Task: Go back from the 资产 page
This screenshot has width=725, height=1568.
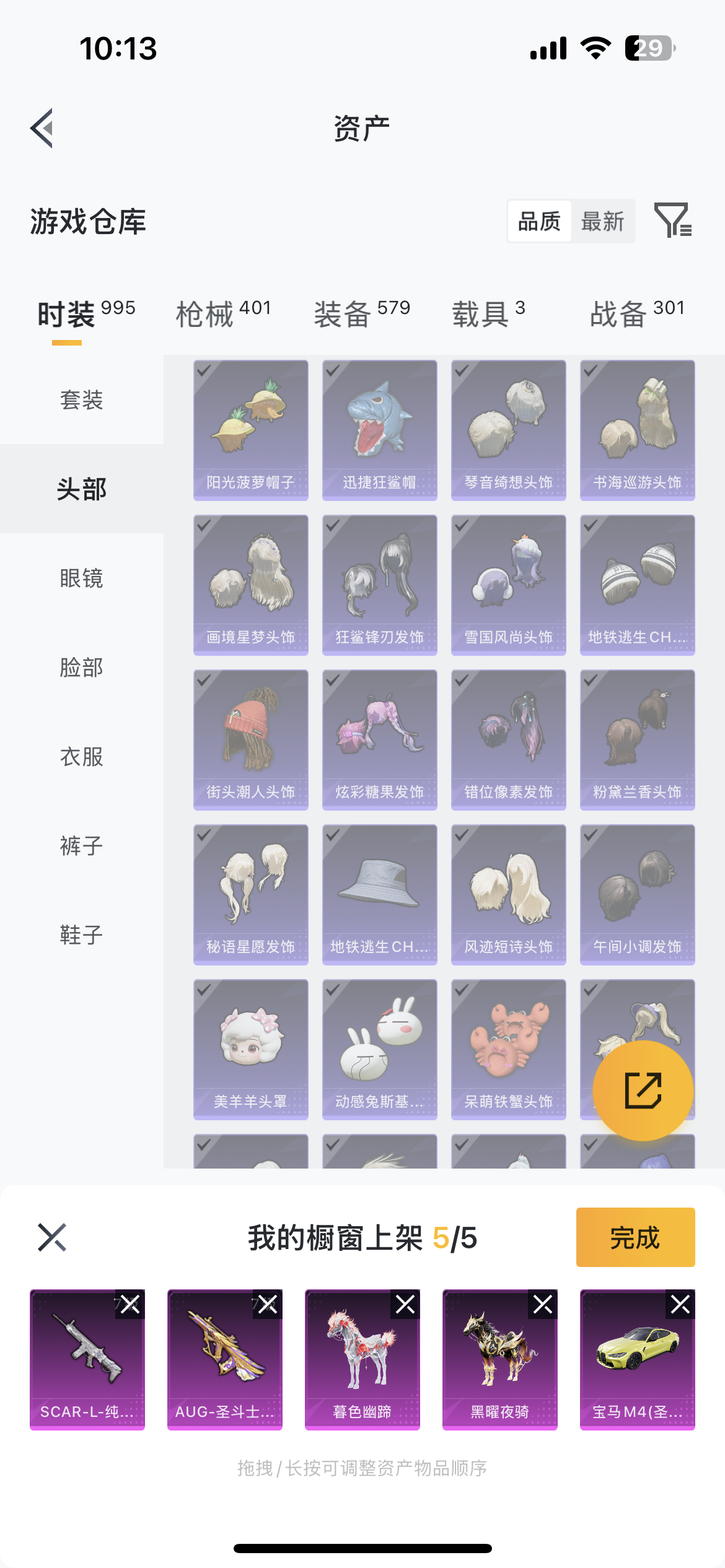Action: click(x=42, y=128)
